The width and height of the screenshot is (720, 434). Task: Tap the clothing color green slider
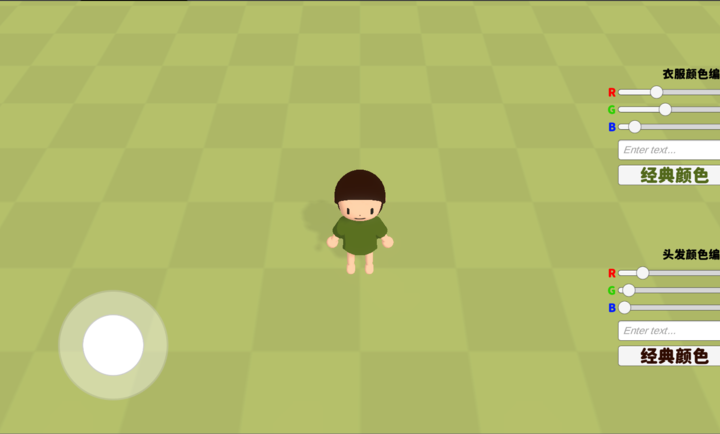tap(665, 109)
